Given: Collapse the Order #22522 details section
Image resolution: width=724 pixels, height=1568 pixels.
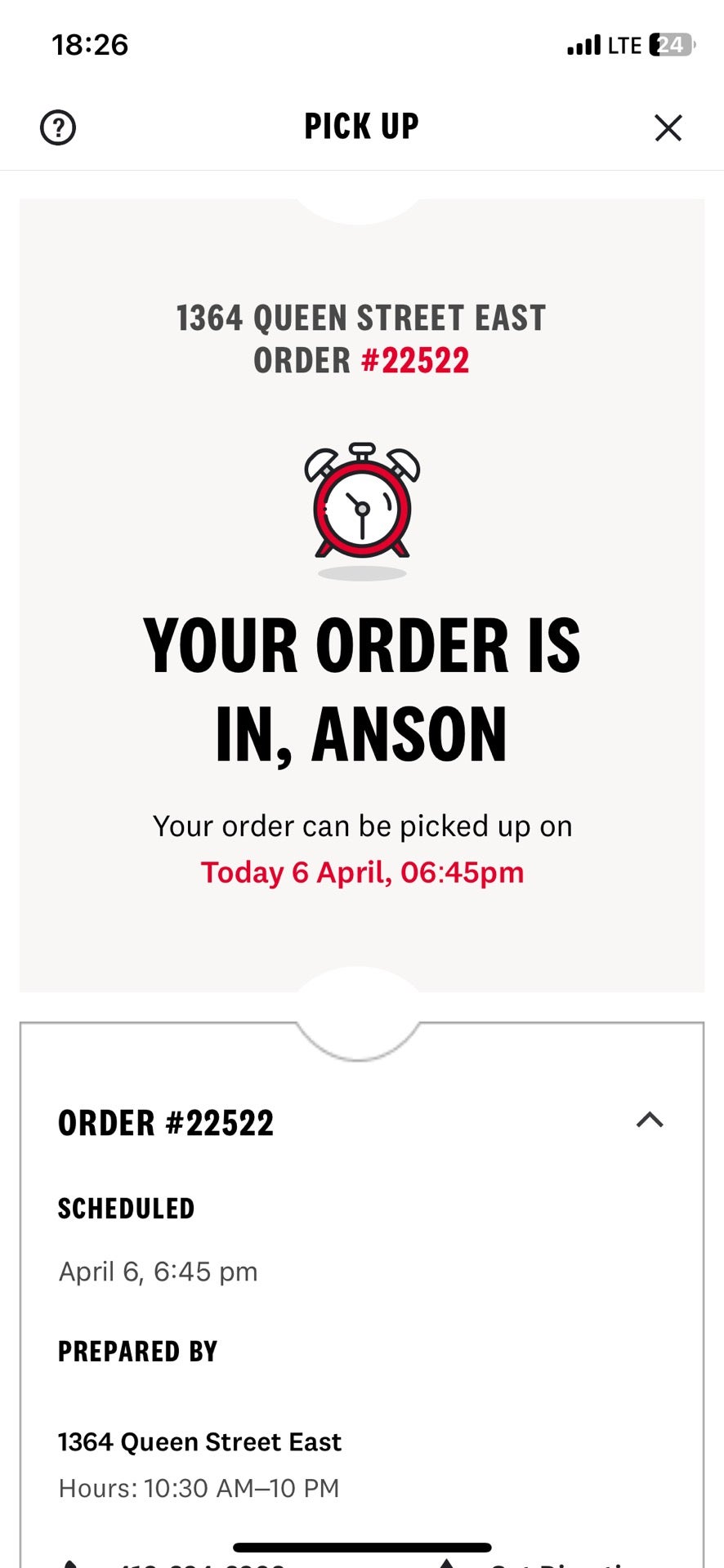Looking at the screenshot, I should click(x=650, y=1120).
